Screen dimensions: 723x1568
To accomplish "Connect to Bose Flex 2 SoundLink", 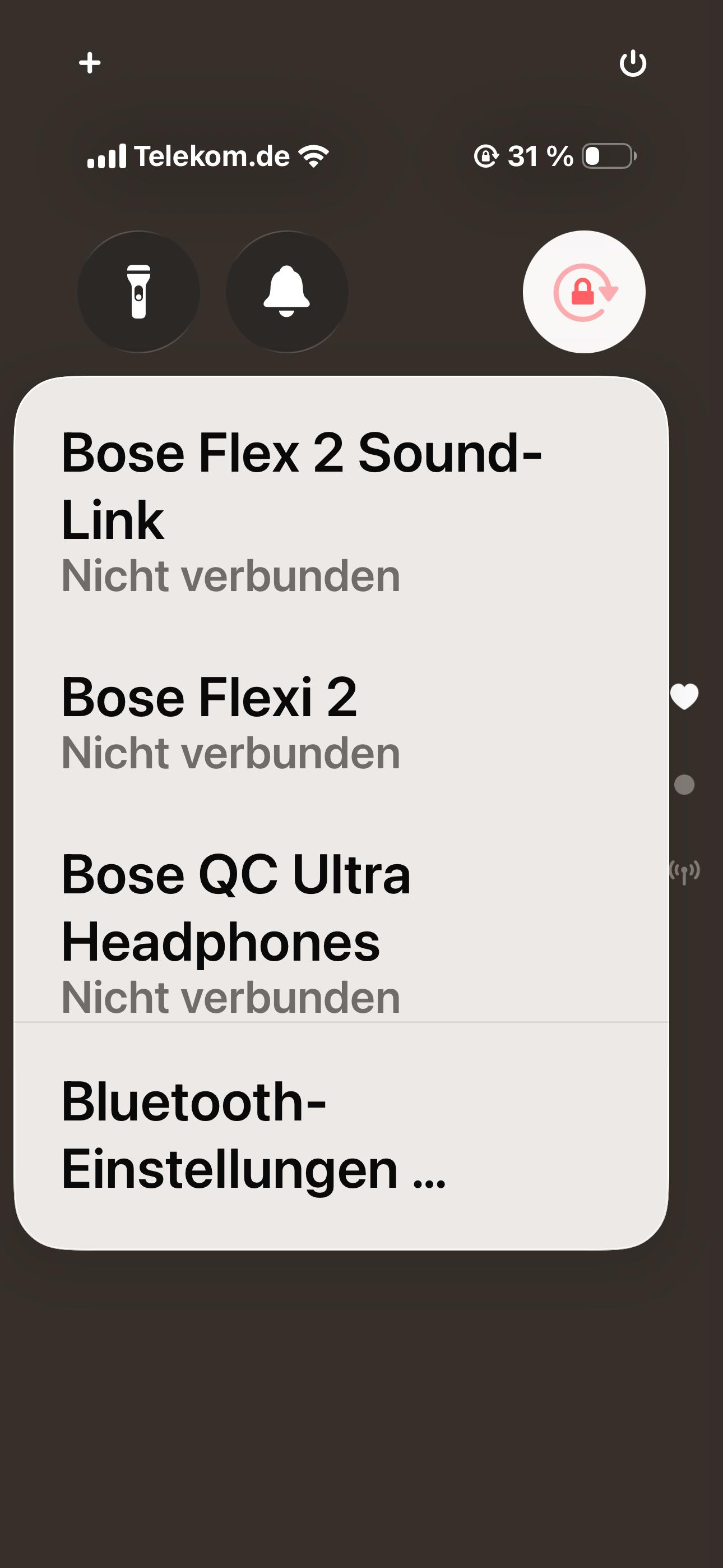I will tap(300, 510).
